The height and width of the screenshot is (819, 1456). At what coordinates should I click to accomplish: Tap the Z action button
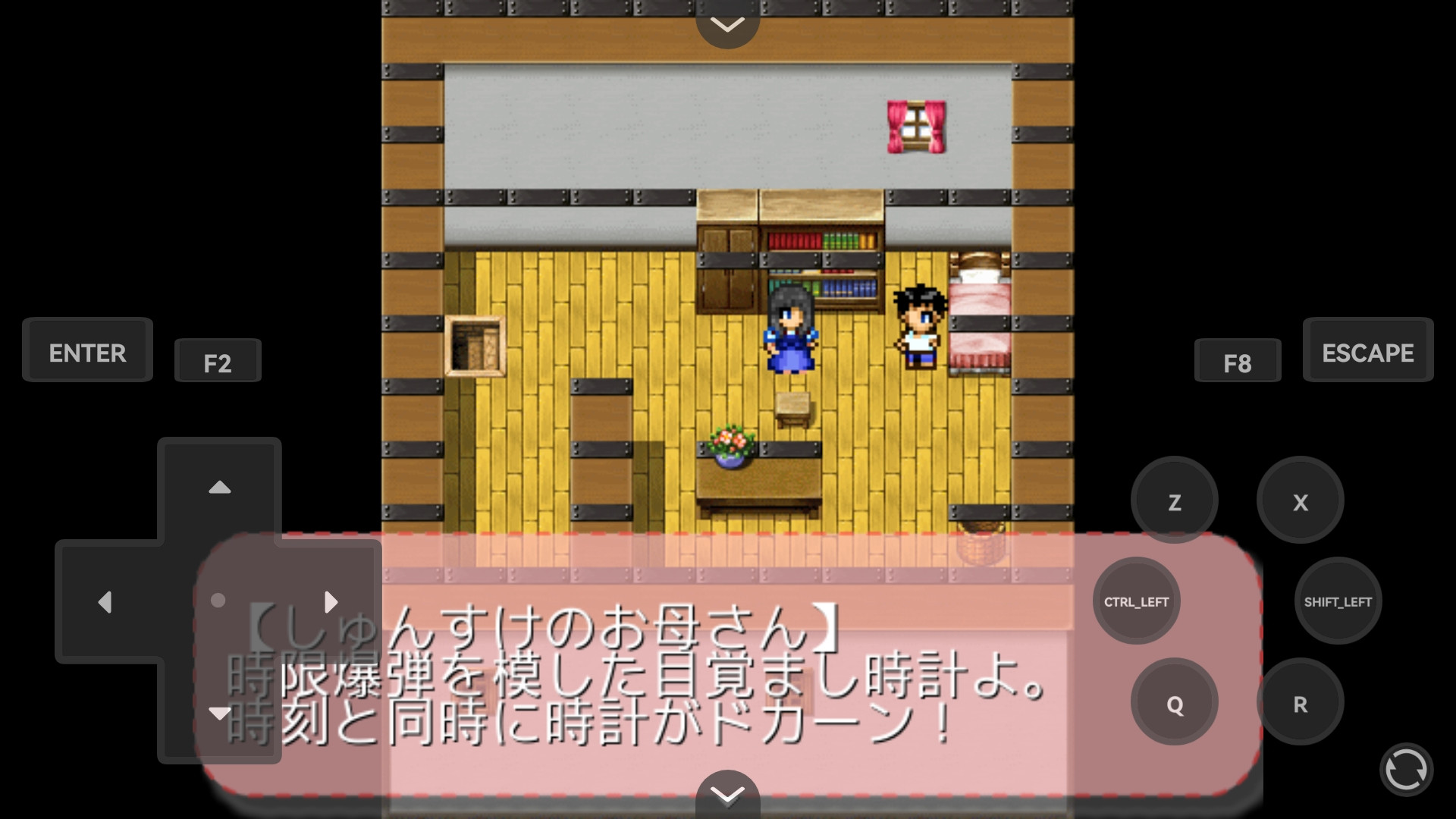coord(1174,501)
